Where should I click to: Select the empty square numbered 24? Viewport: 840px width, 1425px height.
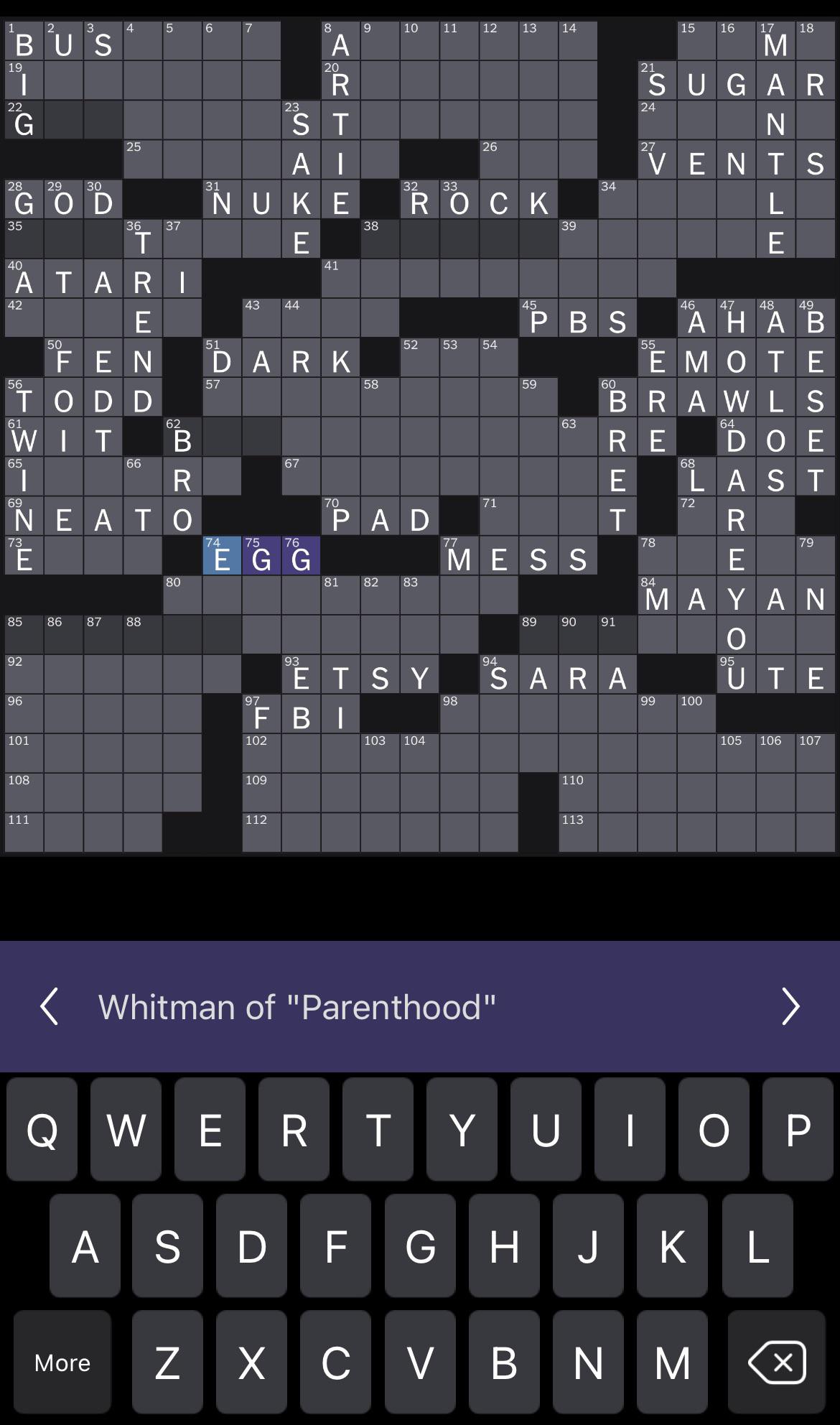[x=657, y=120]
